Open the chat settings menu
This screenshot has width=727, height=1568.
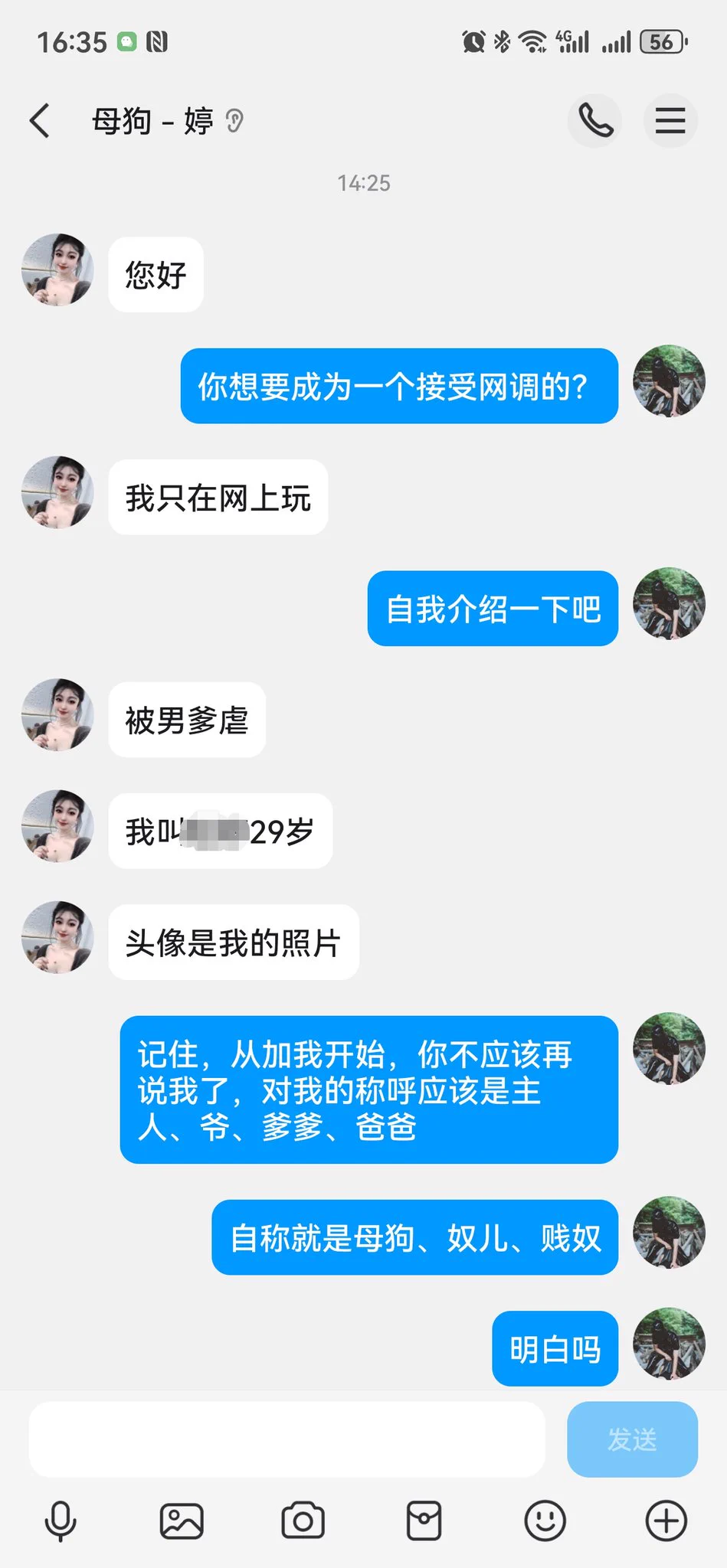tap(670, 121)
